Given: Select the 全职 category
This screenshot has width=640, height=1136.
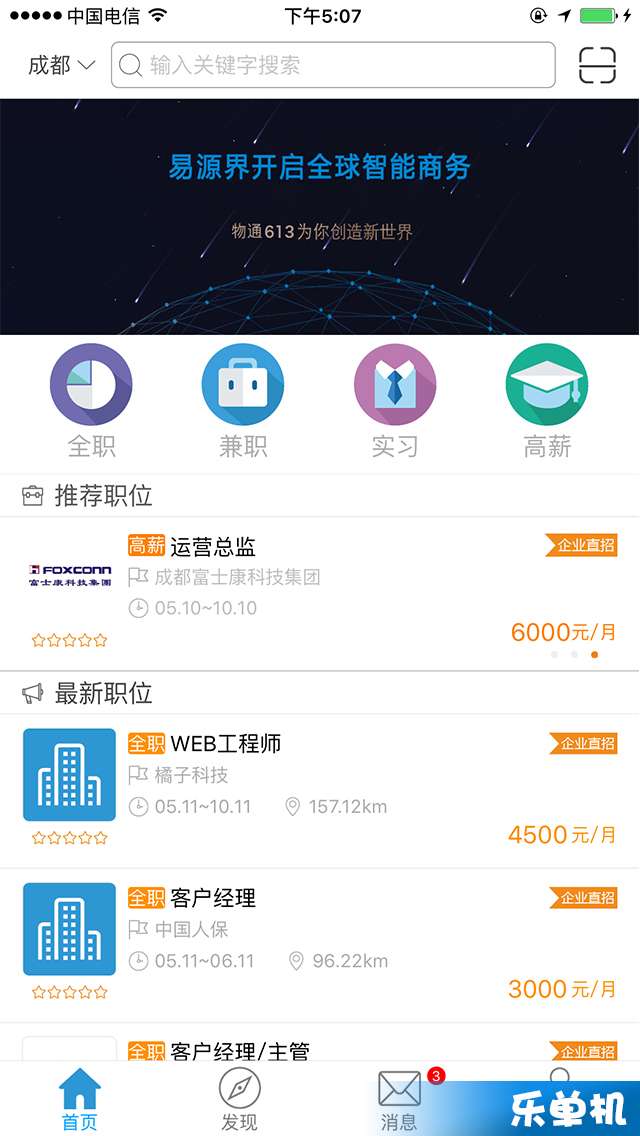Looking at the screenshot, I should coord(91,400).
